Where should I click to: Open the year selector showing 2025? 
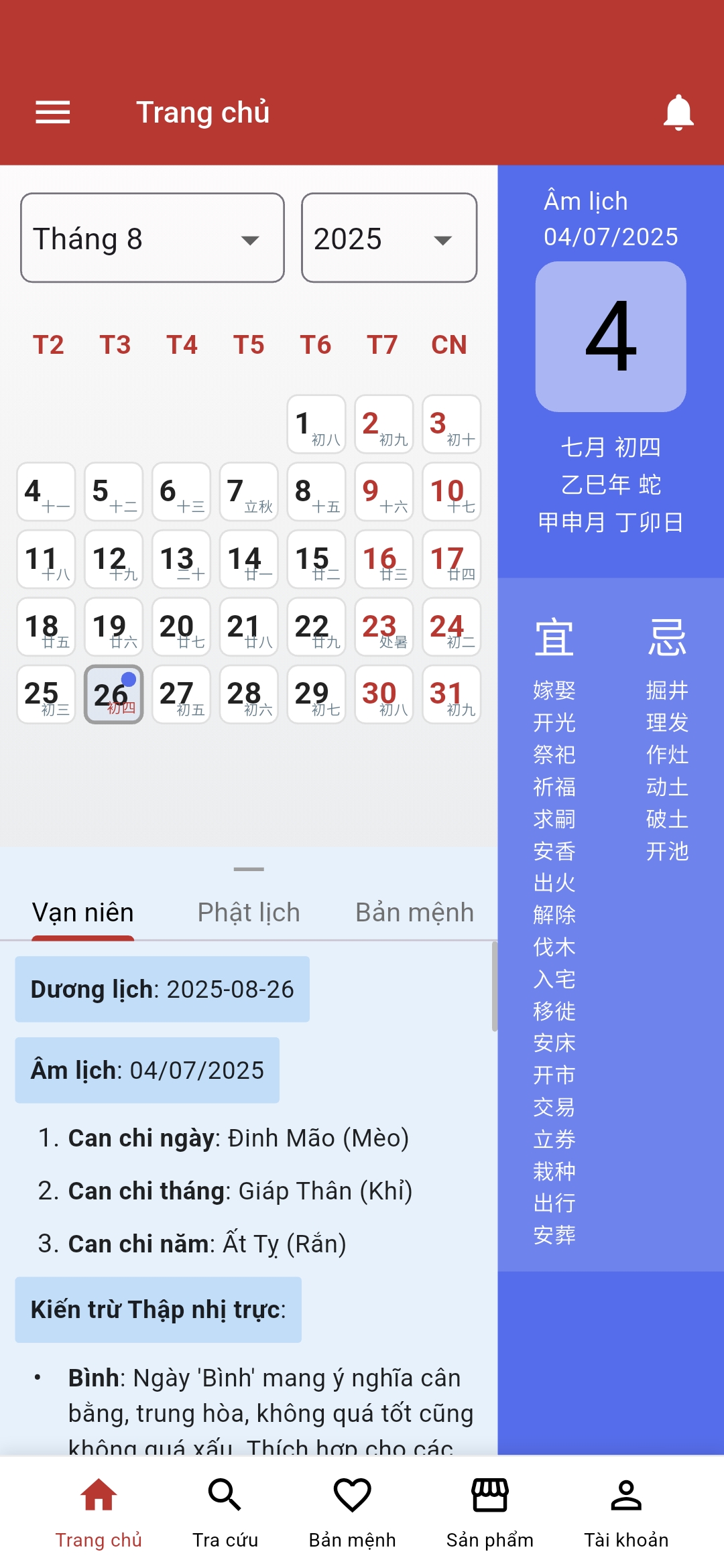point(389,238)
